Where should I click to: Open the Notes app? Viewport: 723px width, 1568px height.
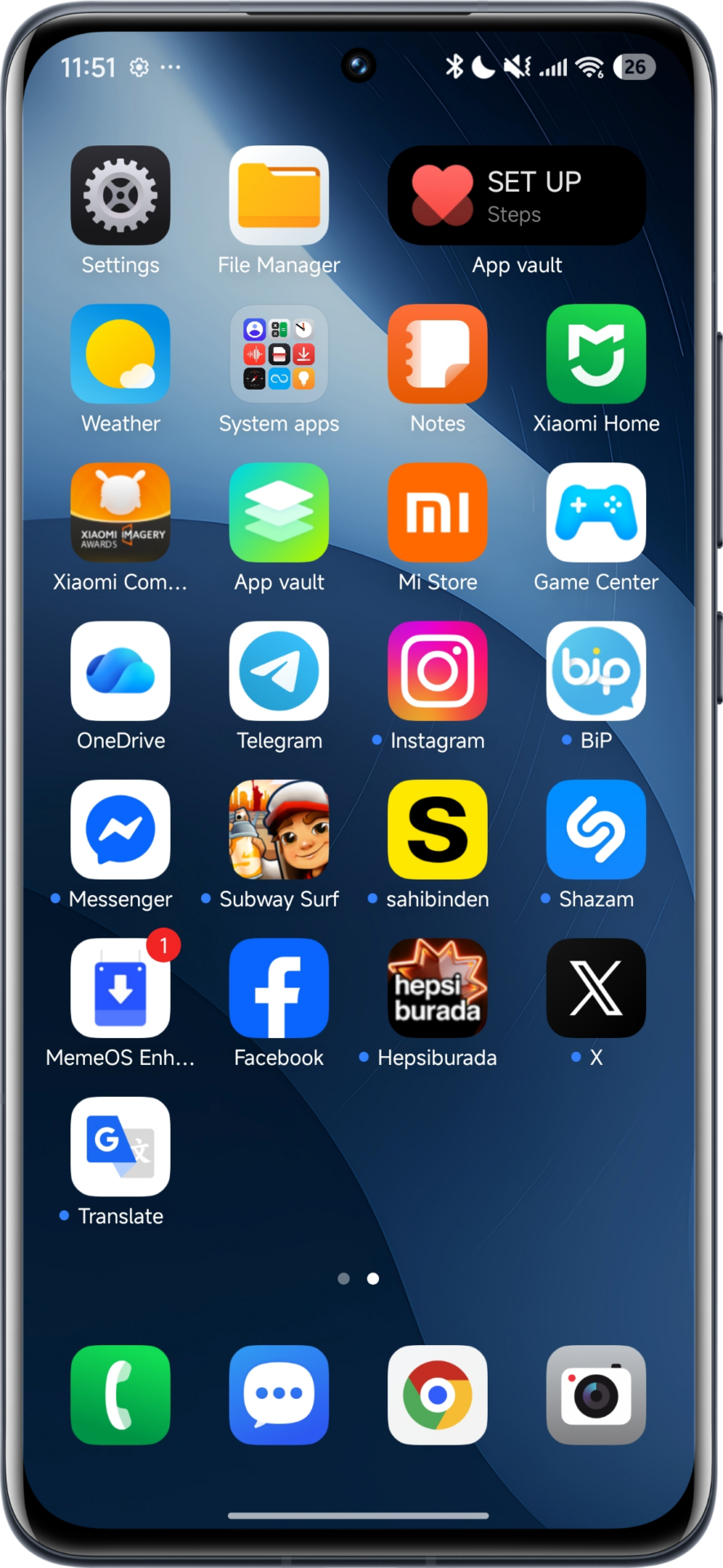437,354
